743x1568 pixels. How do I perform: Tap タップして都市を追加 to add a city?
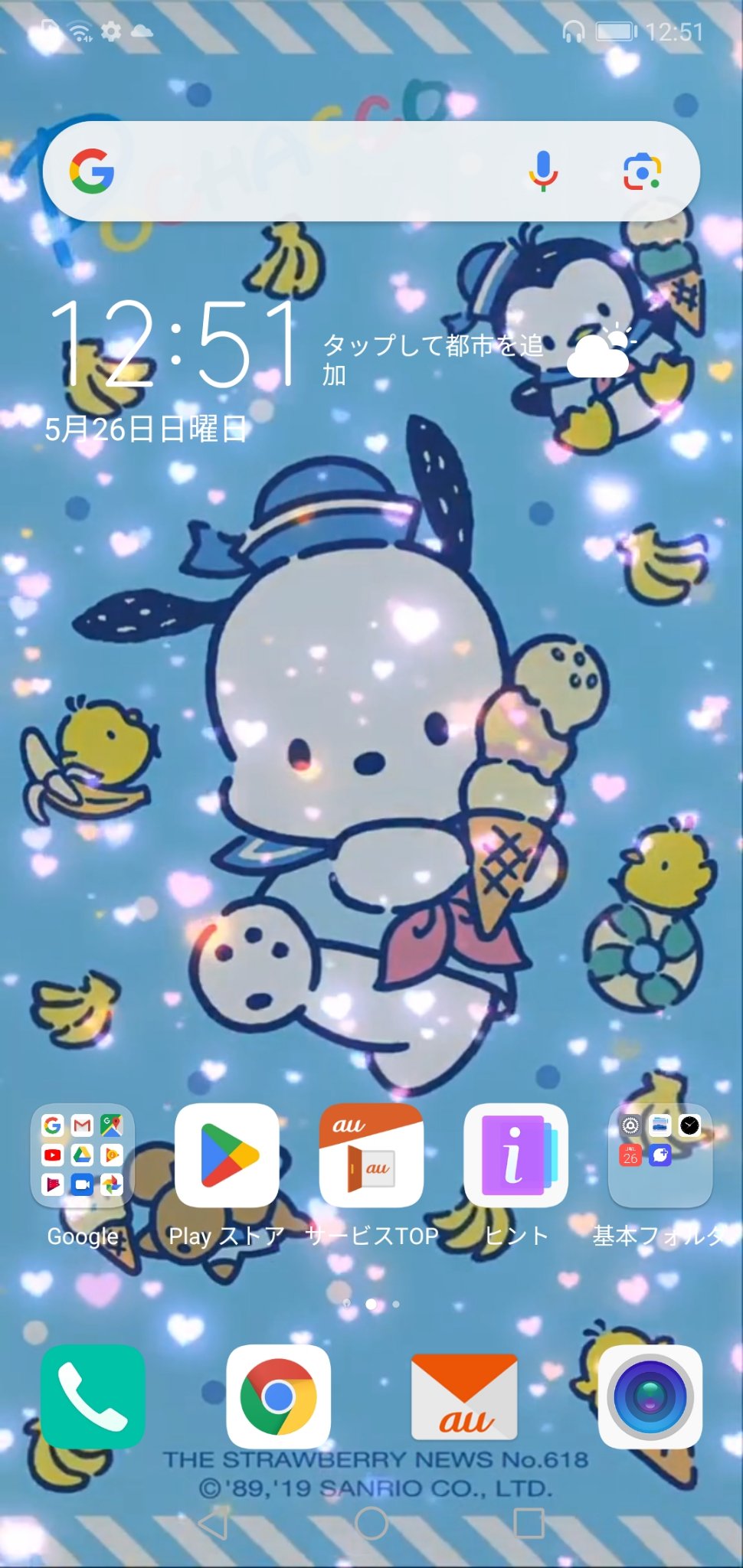pyautogui.click(x=433, y=356)
